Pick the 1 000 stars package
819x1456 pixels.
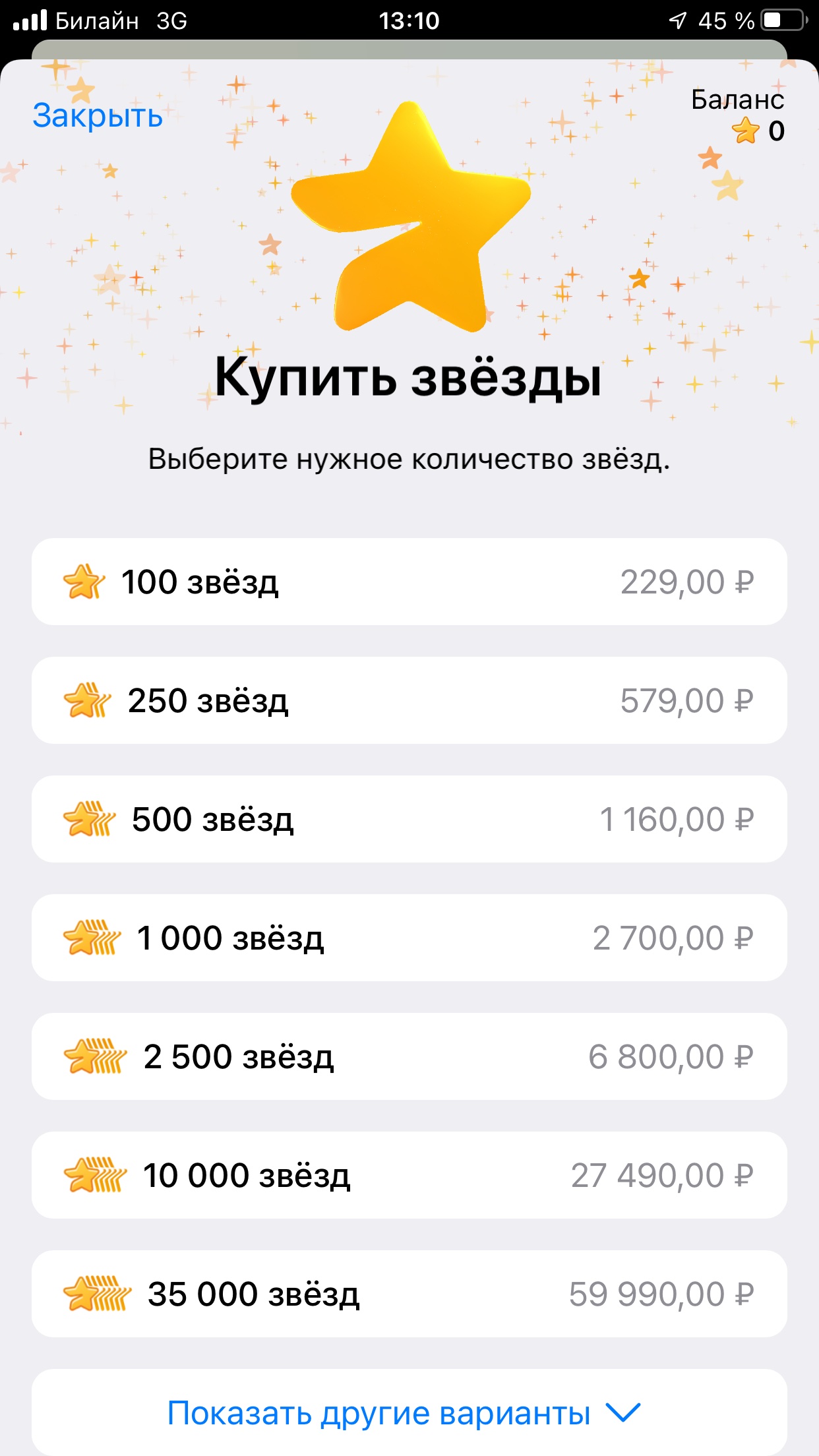point(409,938)
